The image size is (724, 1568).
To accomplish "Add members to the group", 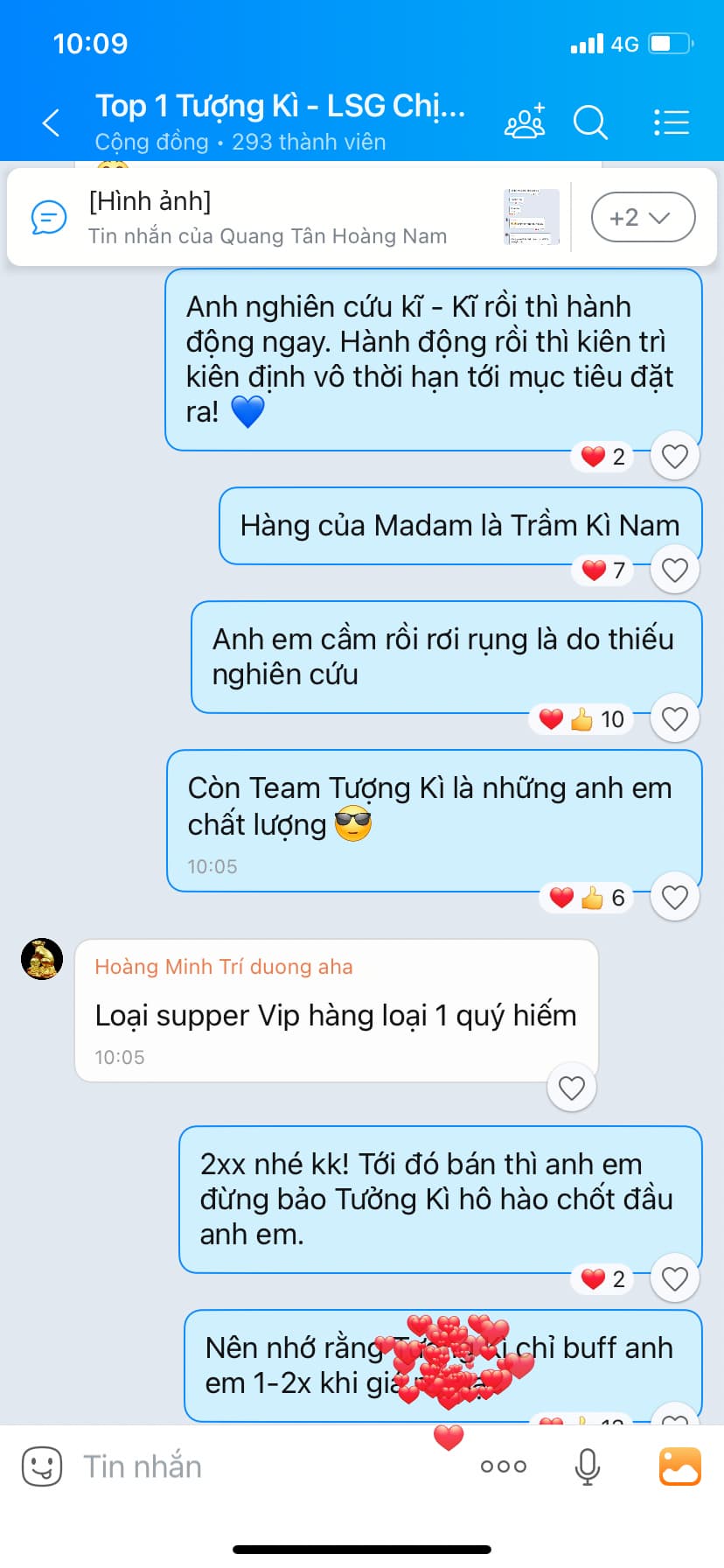I will pyautogui.click(x=525, y=122).
